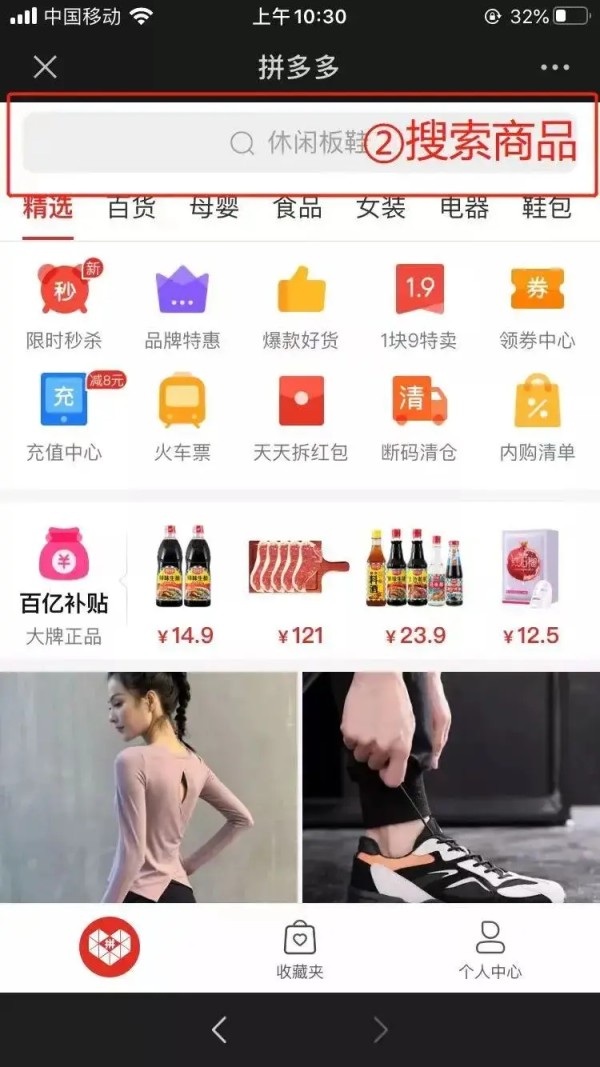Image resolution: width=600 pixels, height=1067 pixels.
Task: Close the 拼多多 page with the X
Action: pos(45,67)
